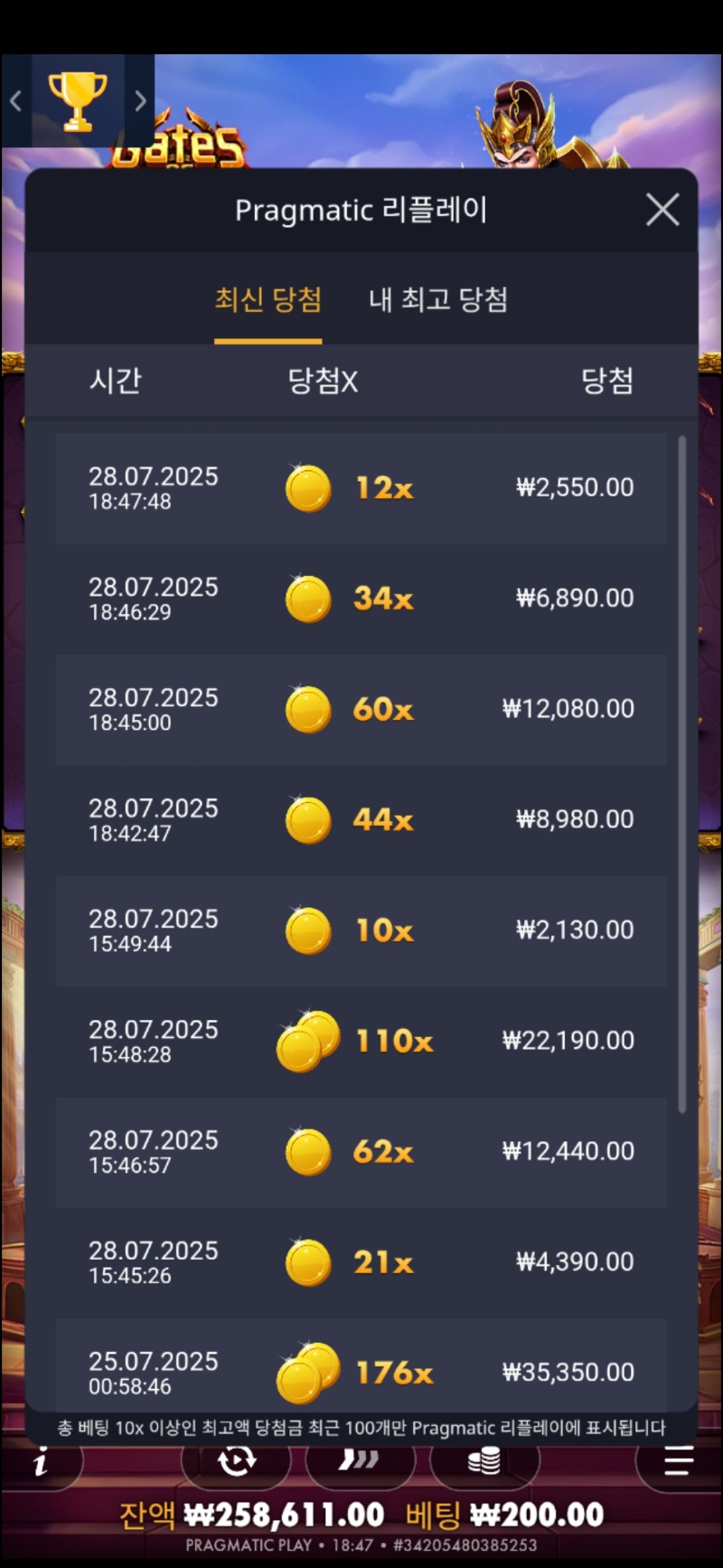Image resolution: width=723 pixels, height=1568 pixels.
Task: Open the trophy tournament icon
Action: coord(78,100)
